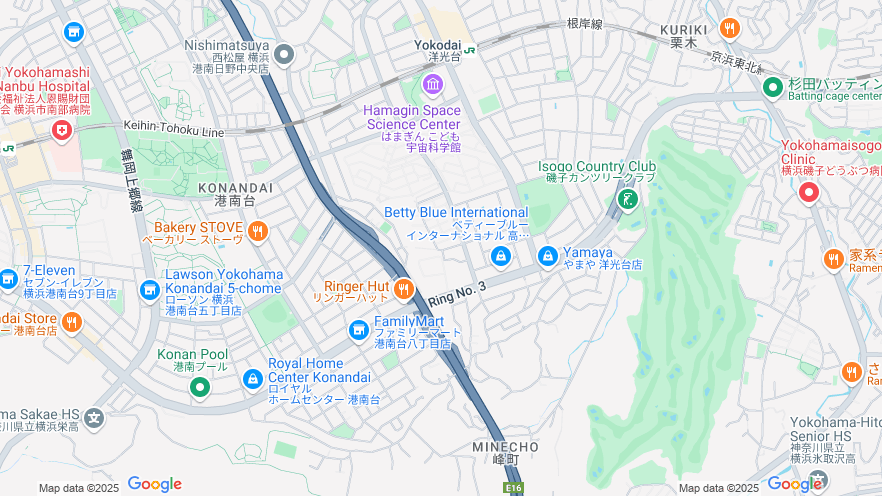Open FamilyMart store marker
Image resolution: width=882 pixels, height=496 pixels.
(x=358, y=329)
